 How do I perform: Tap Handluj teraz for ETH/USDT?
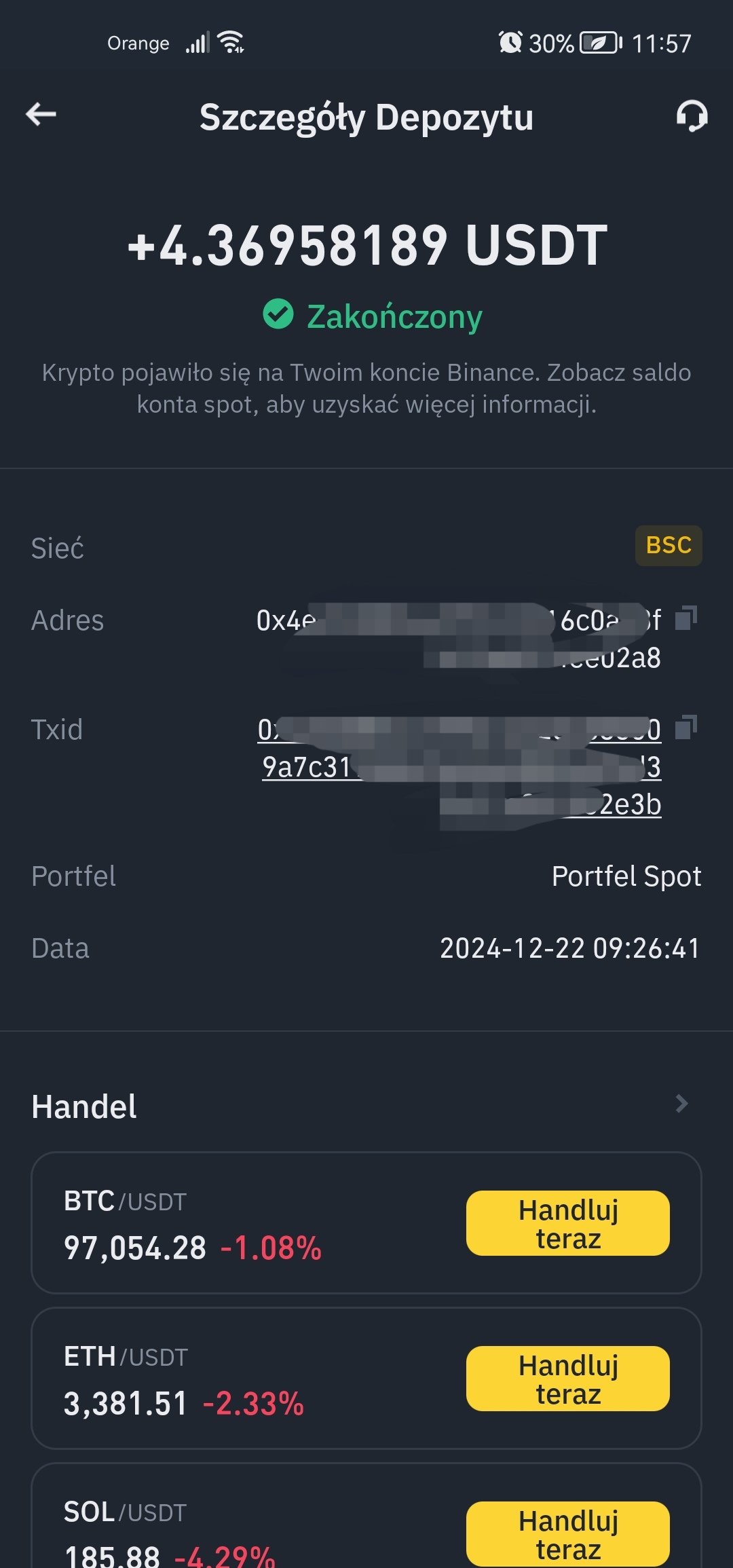(x=568, y=1379)
